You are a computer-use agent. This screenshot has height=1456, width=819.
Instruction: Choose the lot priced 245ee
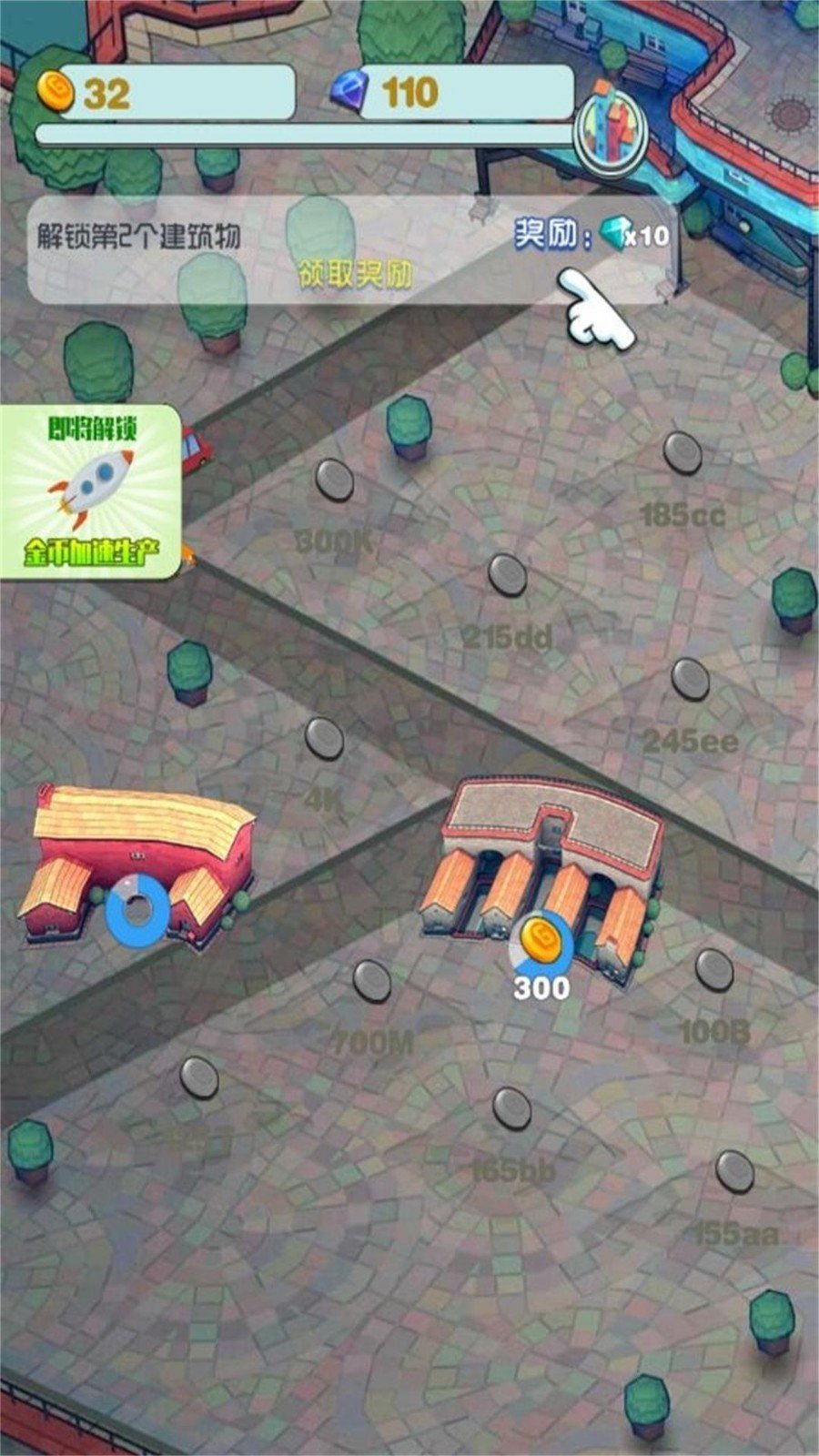pyautogui.click(x=690, y=680)
